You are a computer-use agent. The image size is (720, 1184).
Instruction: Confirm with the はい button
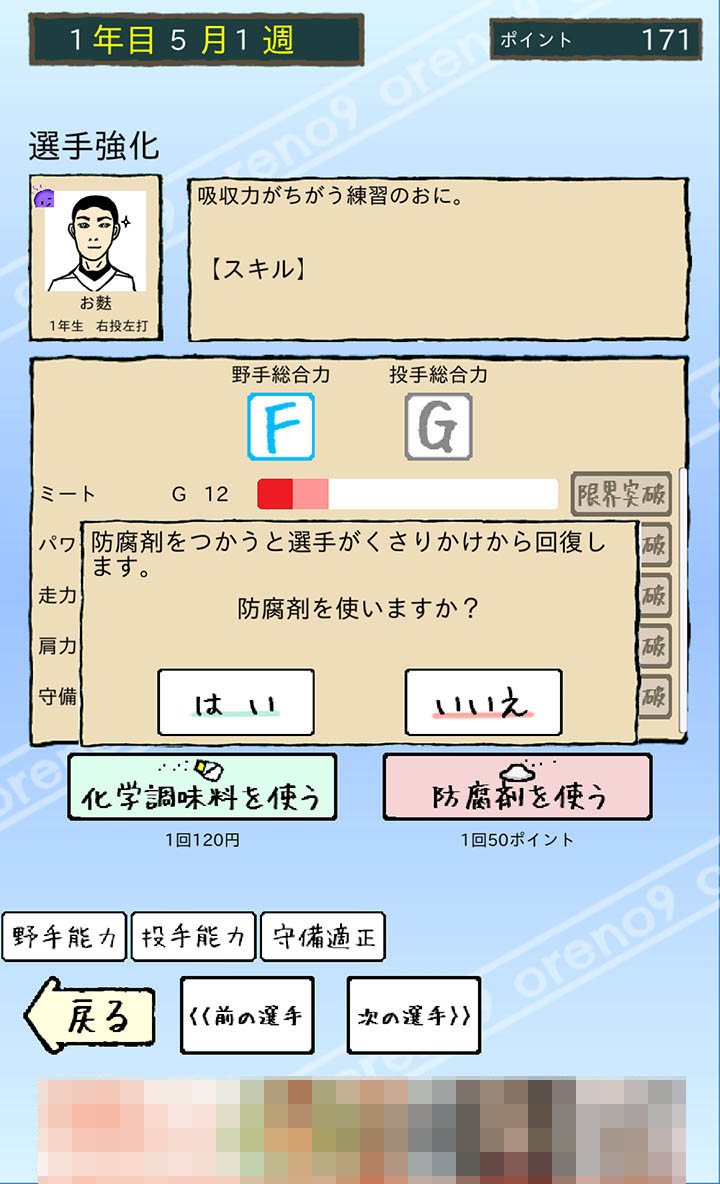click(x=235, y=702)
